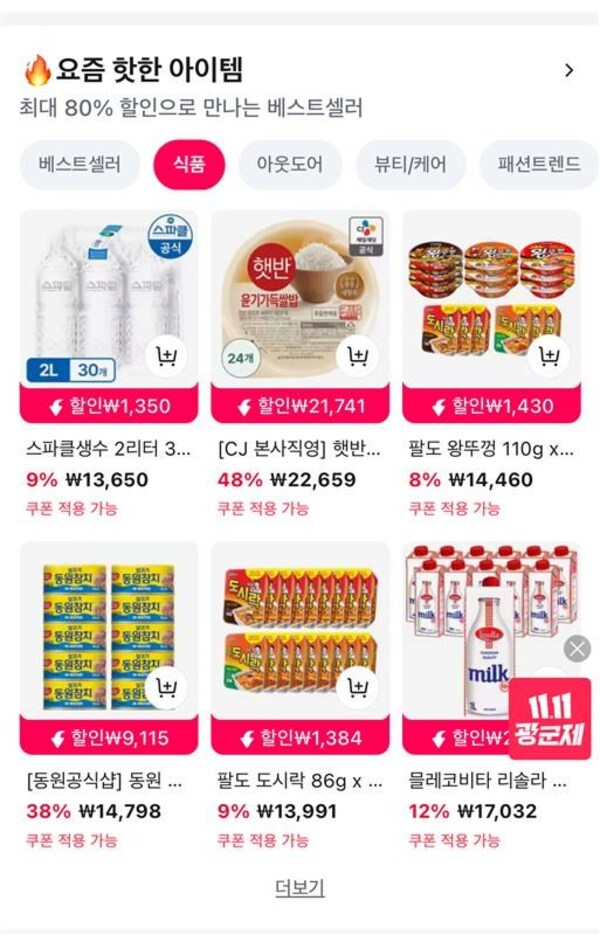Add 팔도 왕뚜껑 to the cart
The height and width of the screenshot is (935, 600).
coord(548,356)
